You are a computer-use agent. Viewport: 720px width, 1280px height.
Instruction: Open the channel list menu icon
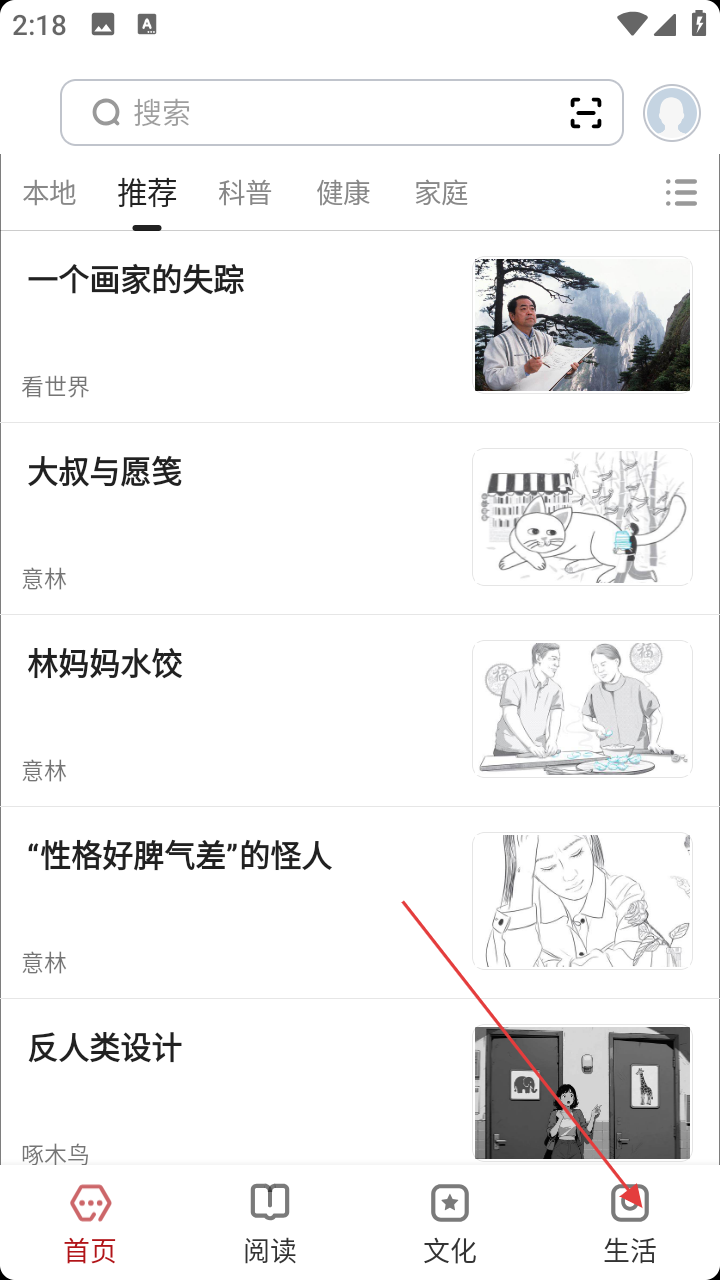tap(681, 192)
